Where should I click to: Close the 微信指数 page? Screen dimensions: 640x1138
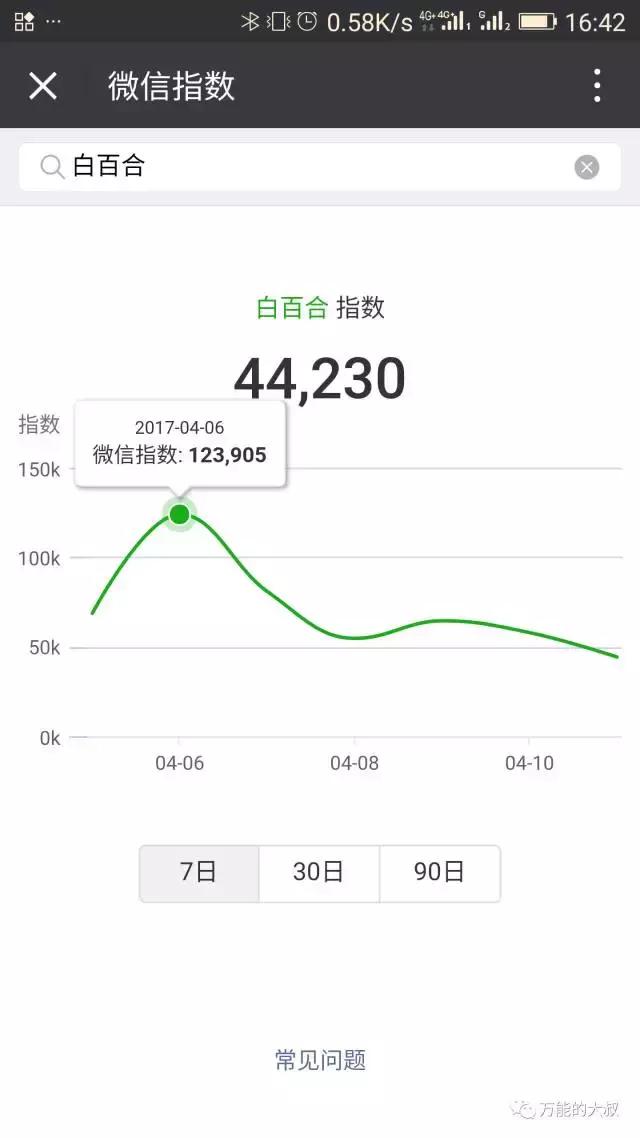(43, 86)
